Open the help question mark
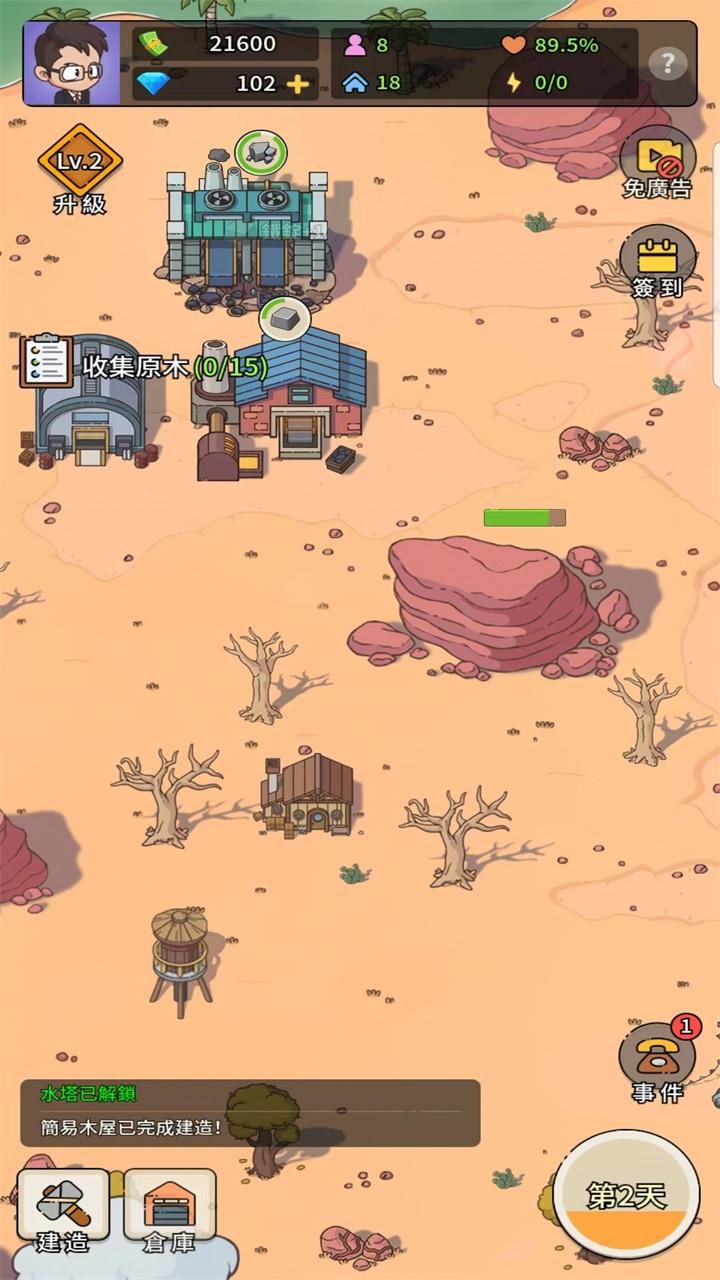 (668, 64)
